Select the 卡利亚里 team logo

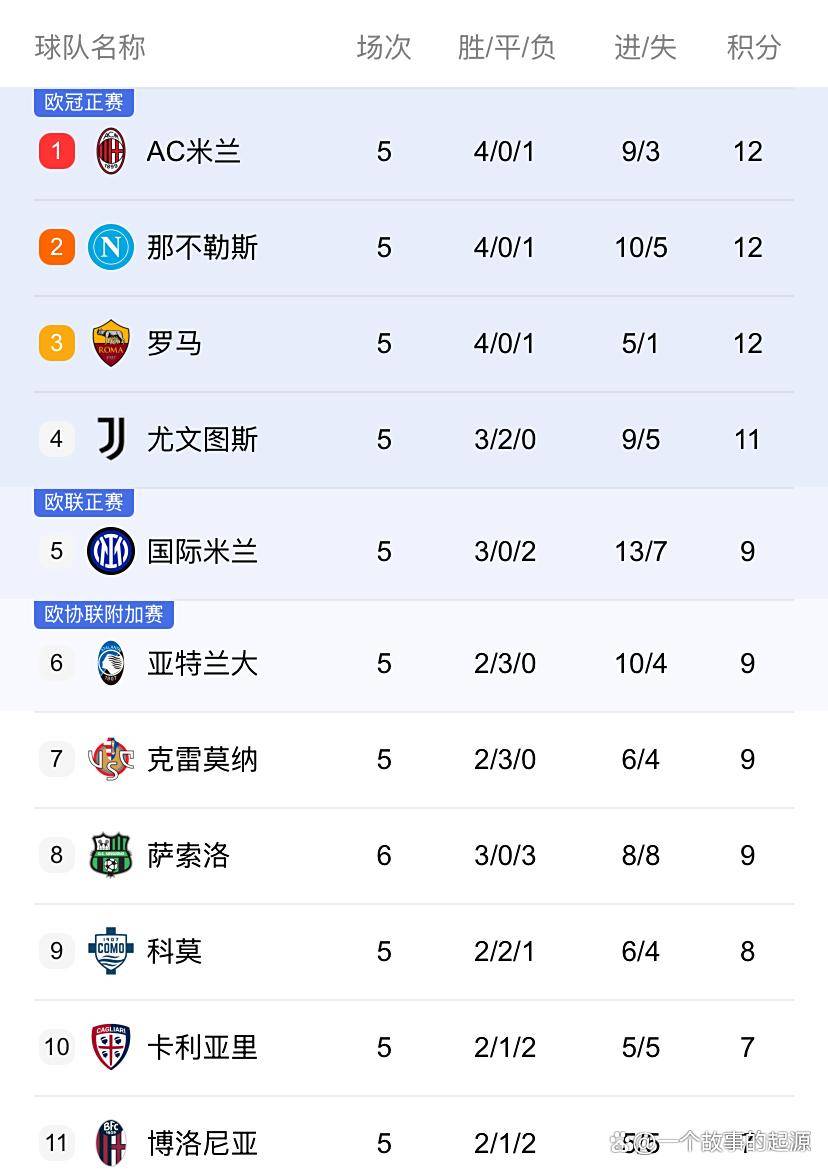[110, 1047]
